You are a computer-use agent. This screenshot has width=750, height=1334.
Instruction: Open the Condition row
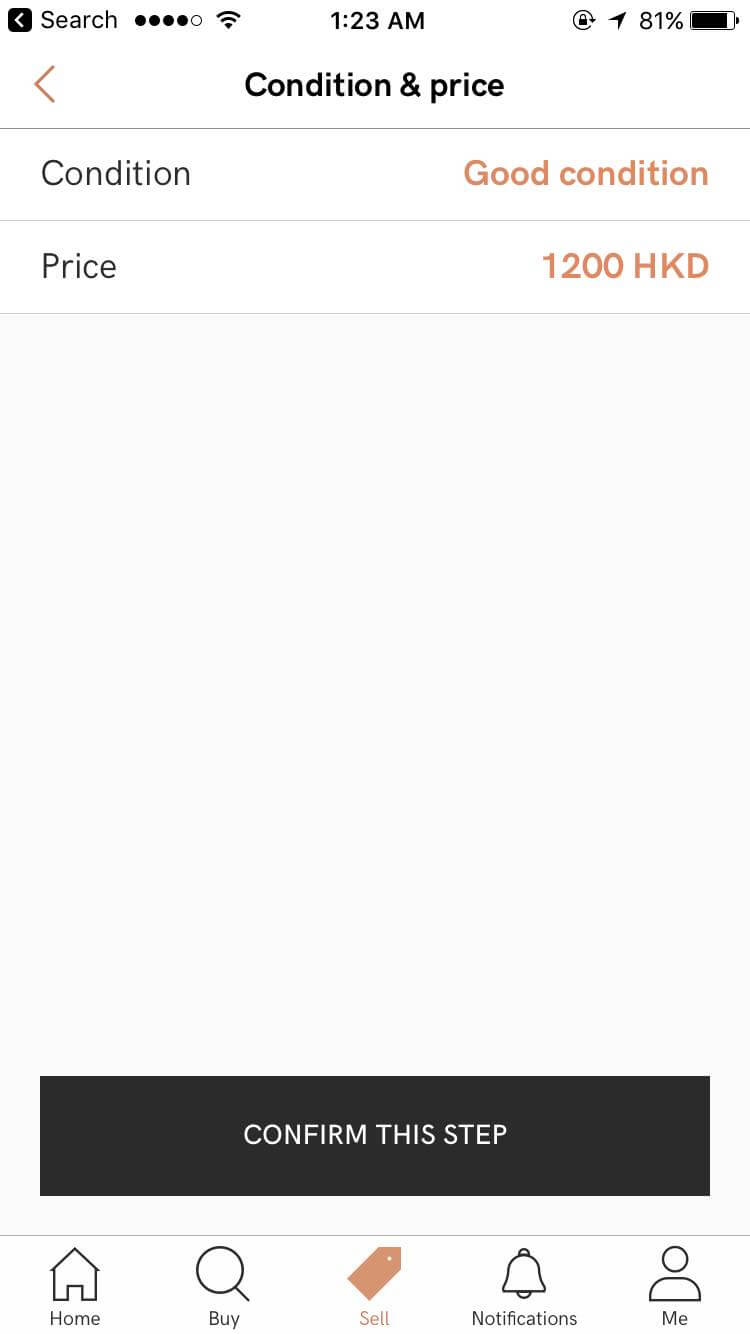coord(375,174)
